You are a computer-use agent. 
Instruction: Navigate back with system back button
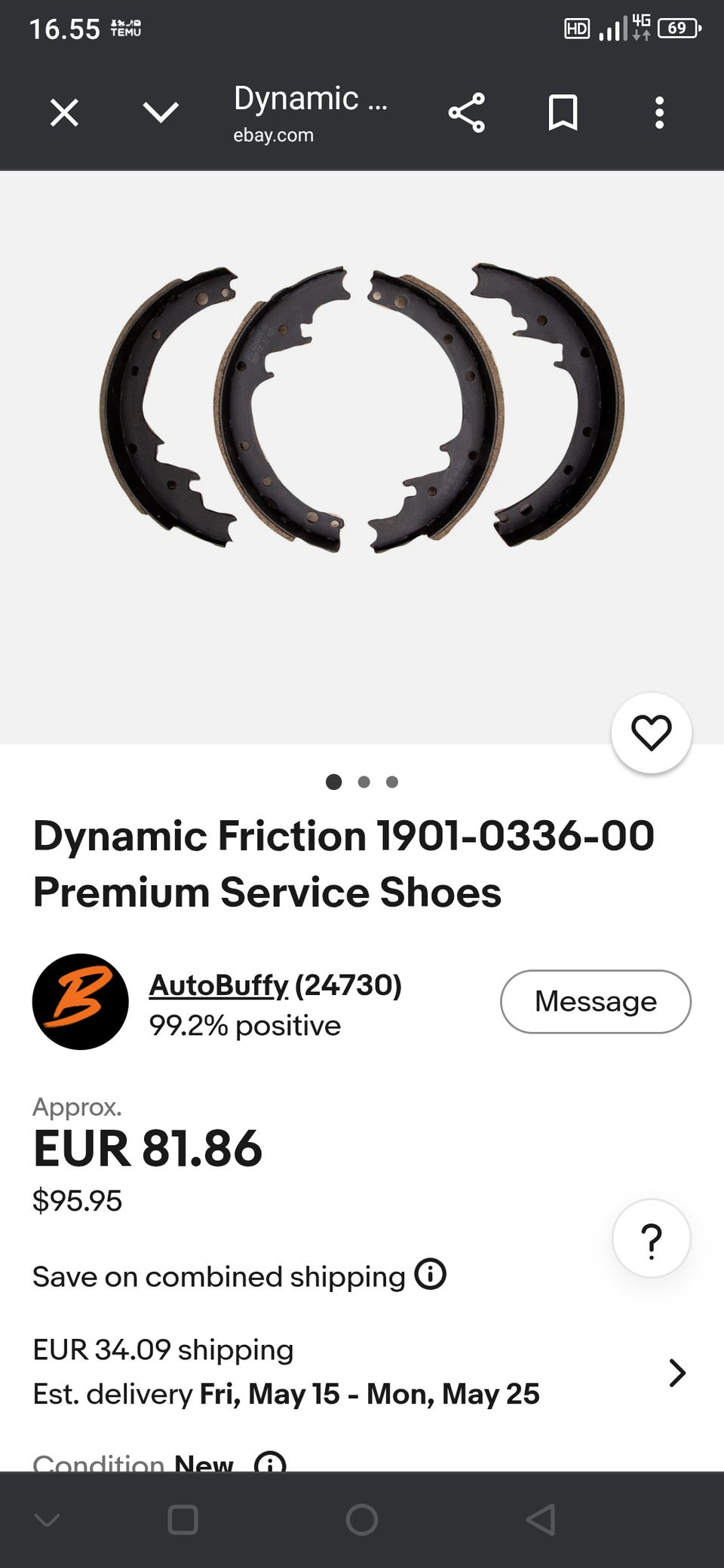click(541, 1520)
